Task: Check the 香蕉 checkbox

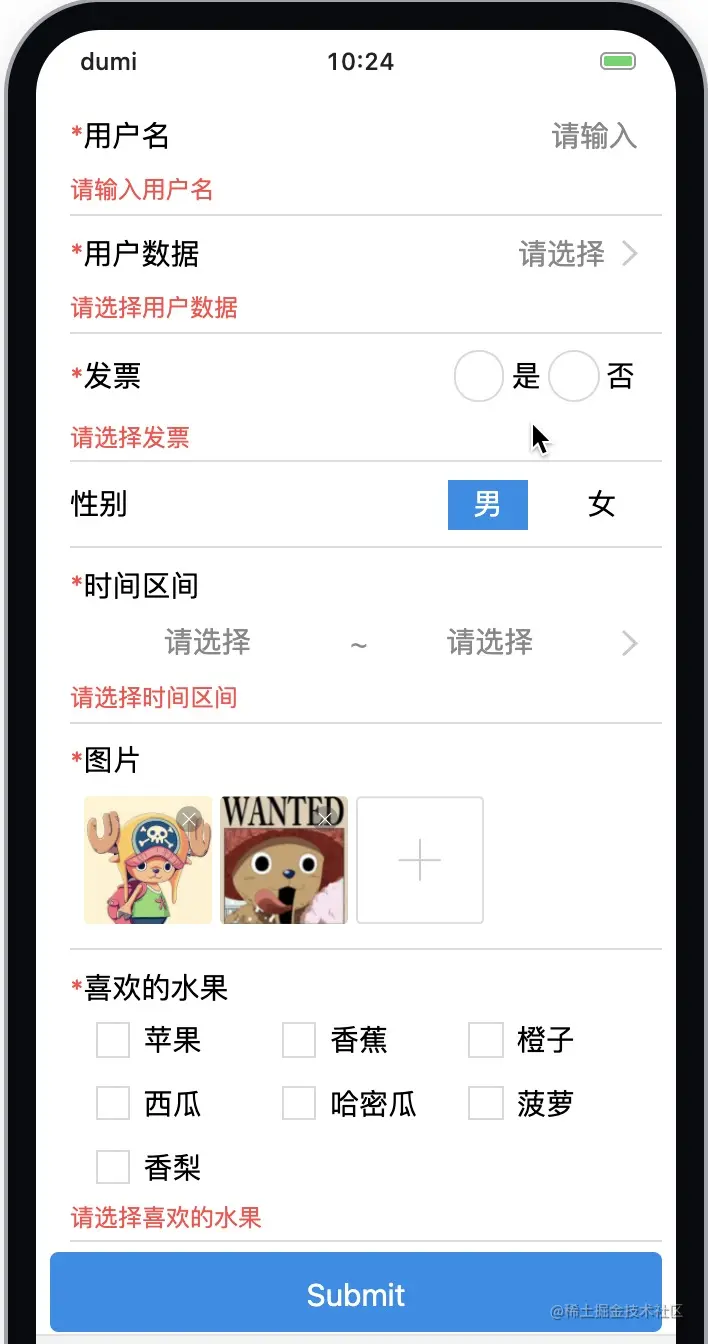Action: tap(299, 1040)
